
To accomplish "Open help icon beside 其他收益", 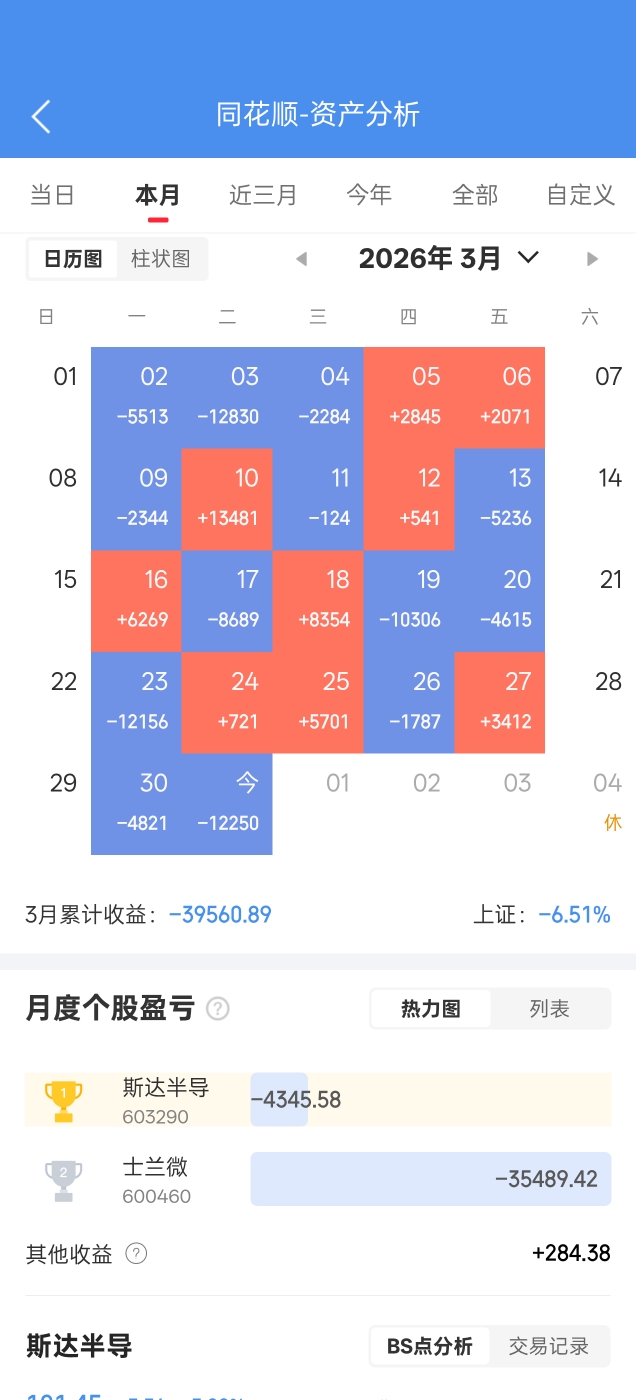I will tap(137, 1254).
